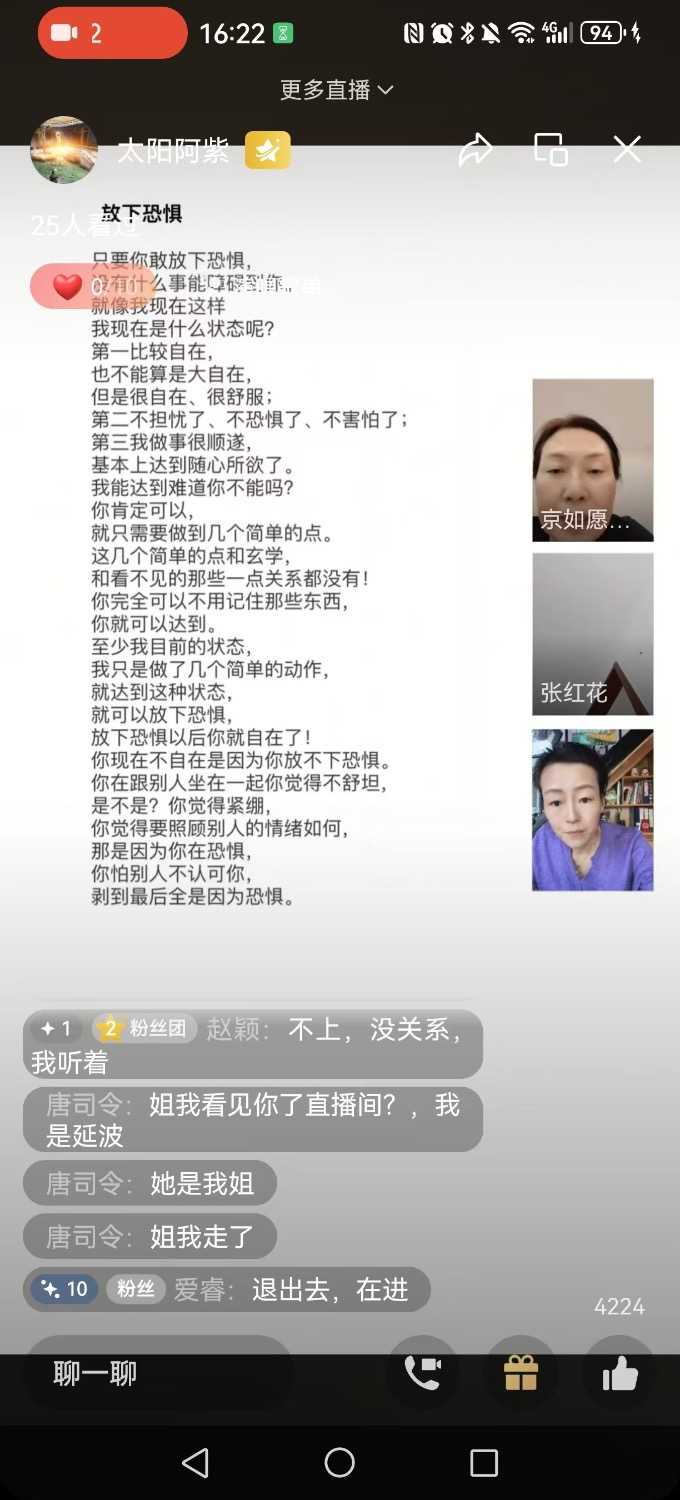The height and width of the screenshot is (1500, 680).
Task: Open the purple-sweater guest video tile
Action: coord(592,810)
